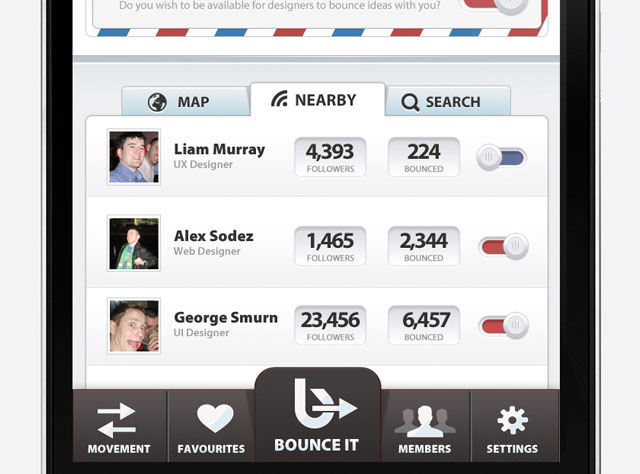This screenshot has width=640, height=474.
Task: Switch to the Map tab
Action: point(183,102)
